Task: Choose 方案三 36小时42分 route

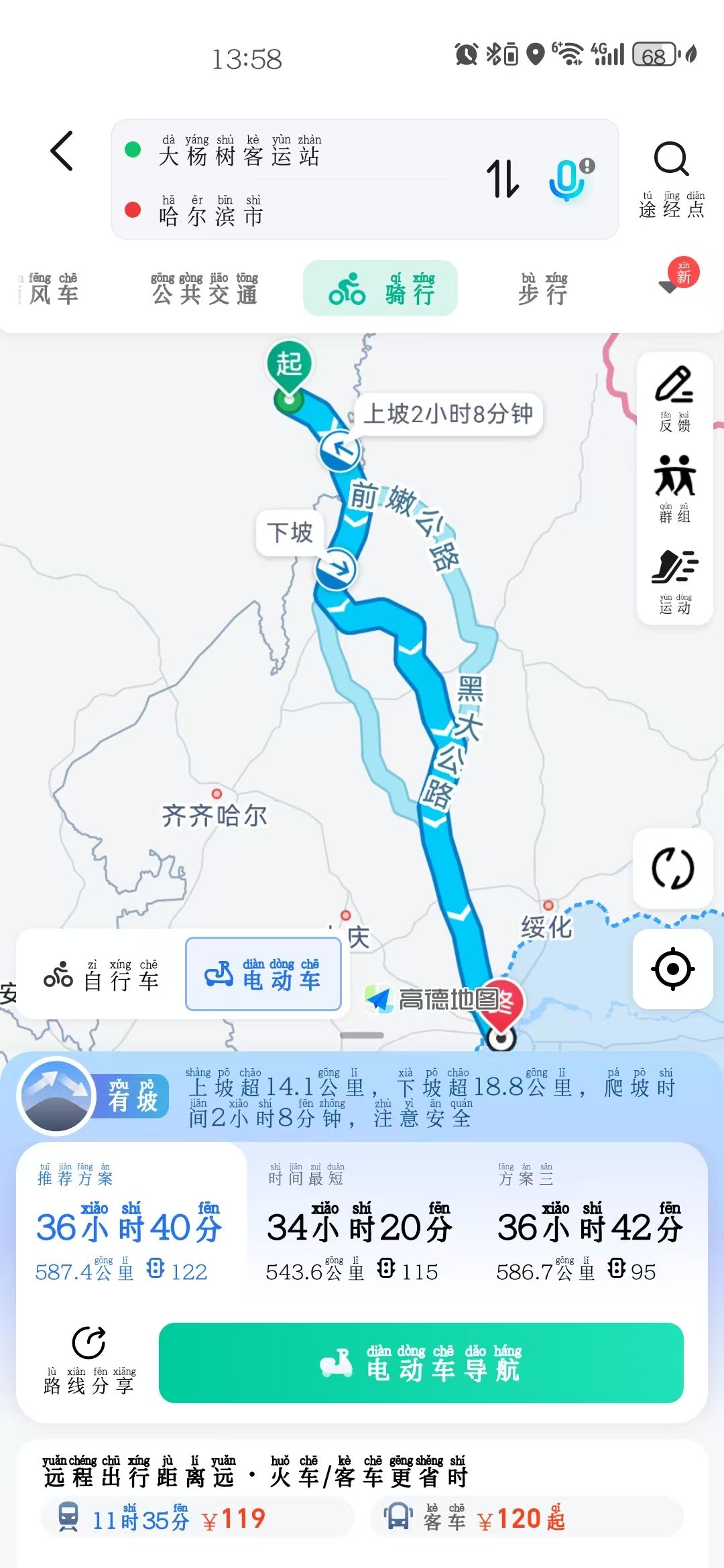Action: 589,1226
